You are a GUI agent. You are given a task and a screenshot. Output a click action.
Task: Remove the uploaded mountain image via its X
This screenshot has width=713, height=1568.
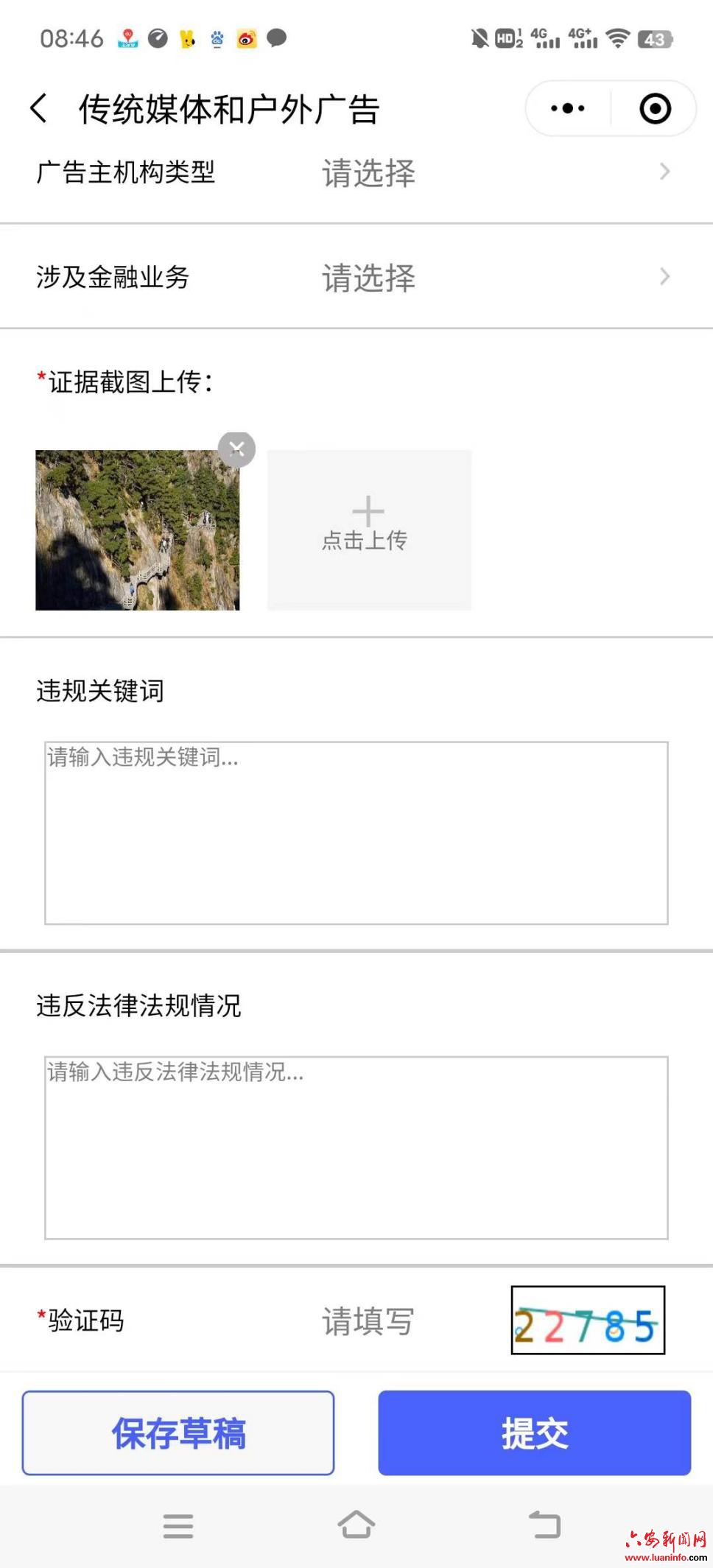point(236,449)
